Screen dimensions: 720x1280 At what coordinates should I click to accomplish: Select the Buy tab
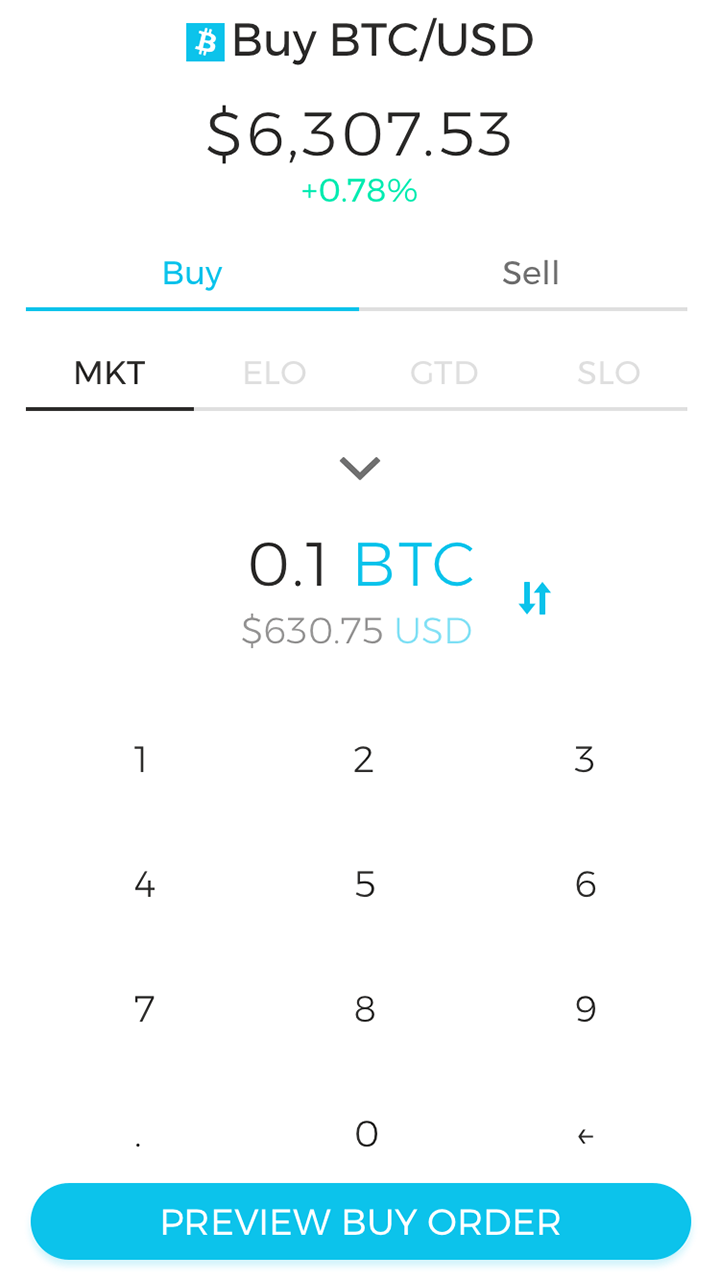(192, 273)
